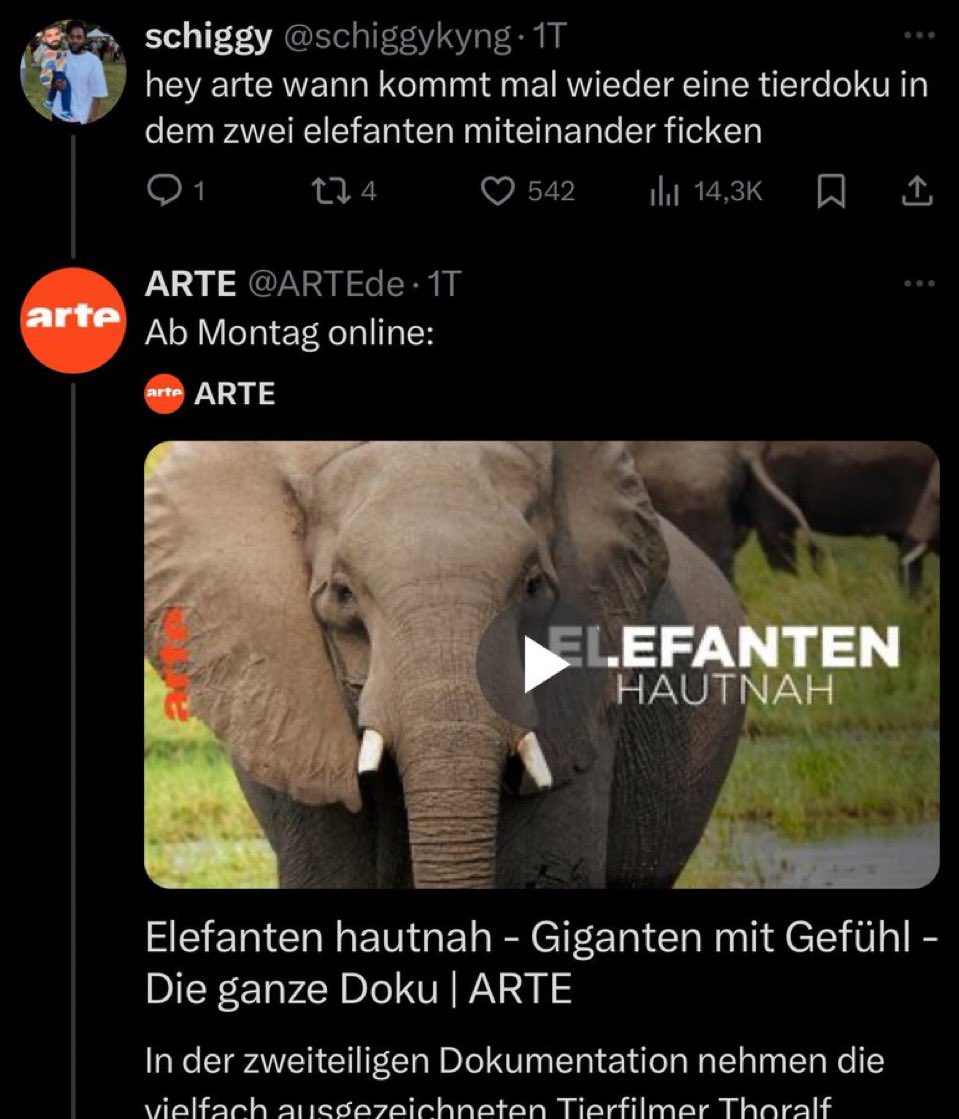Share schiggy's tweet
Image resolution: width=959 pixels, height=1119 pixels.
coord(916,191)
